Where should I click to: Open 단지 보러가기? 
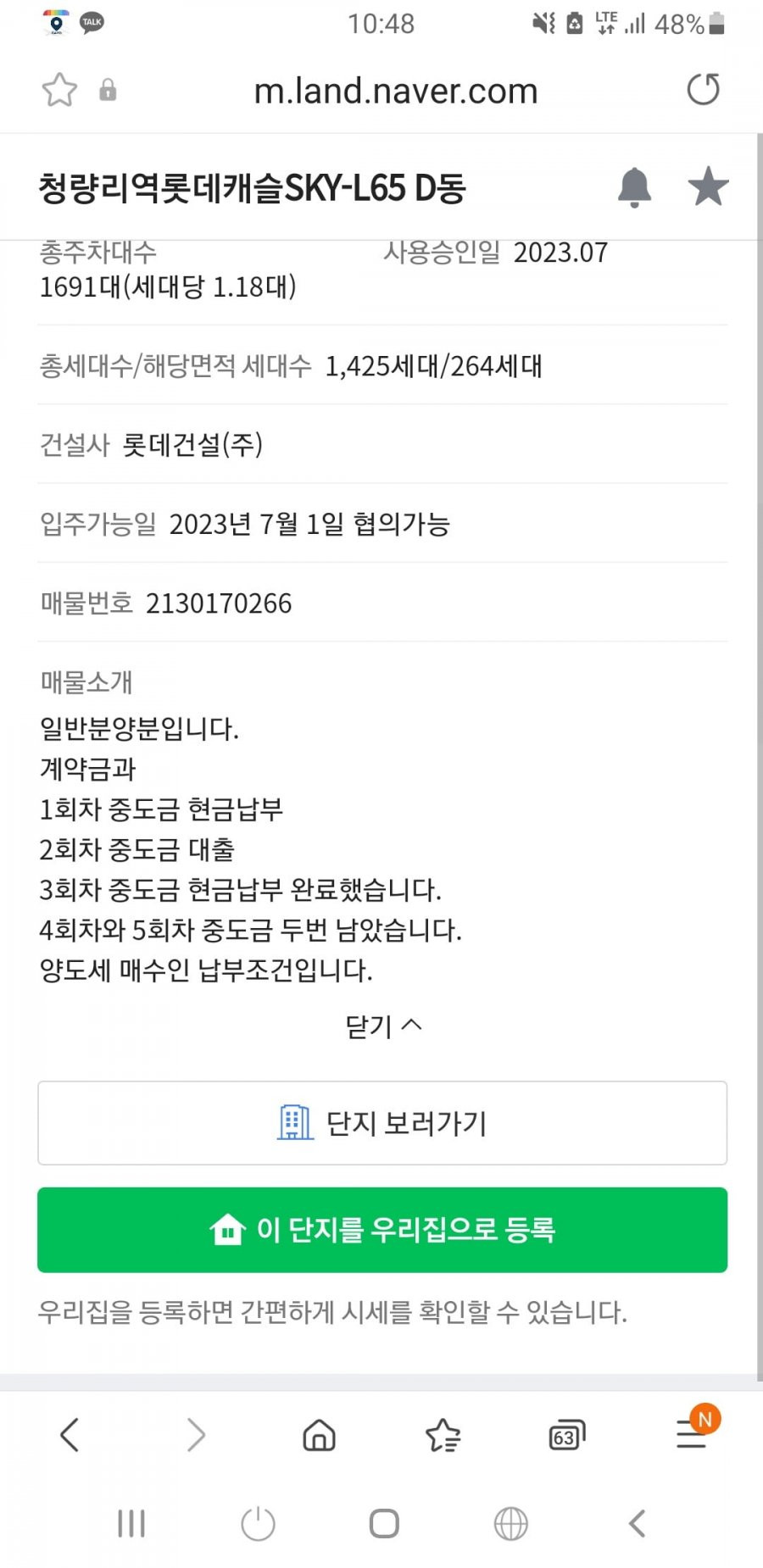[x=382, y=1123]
